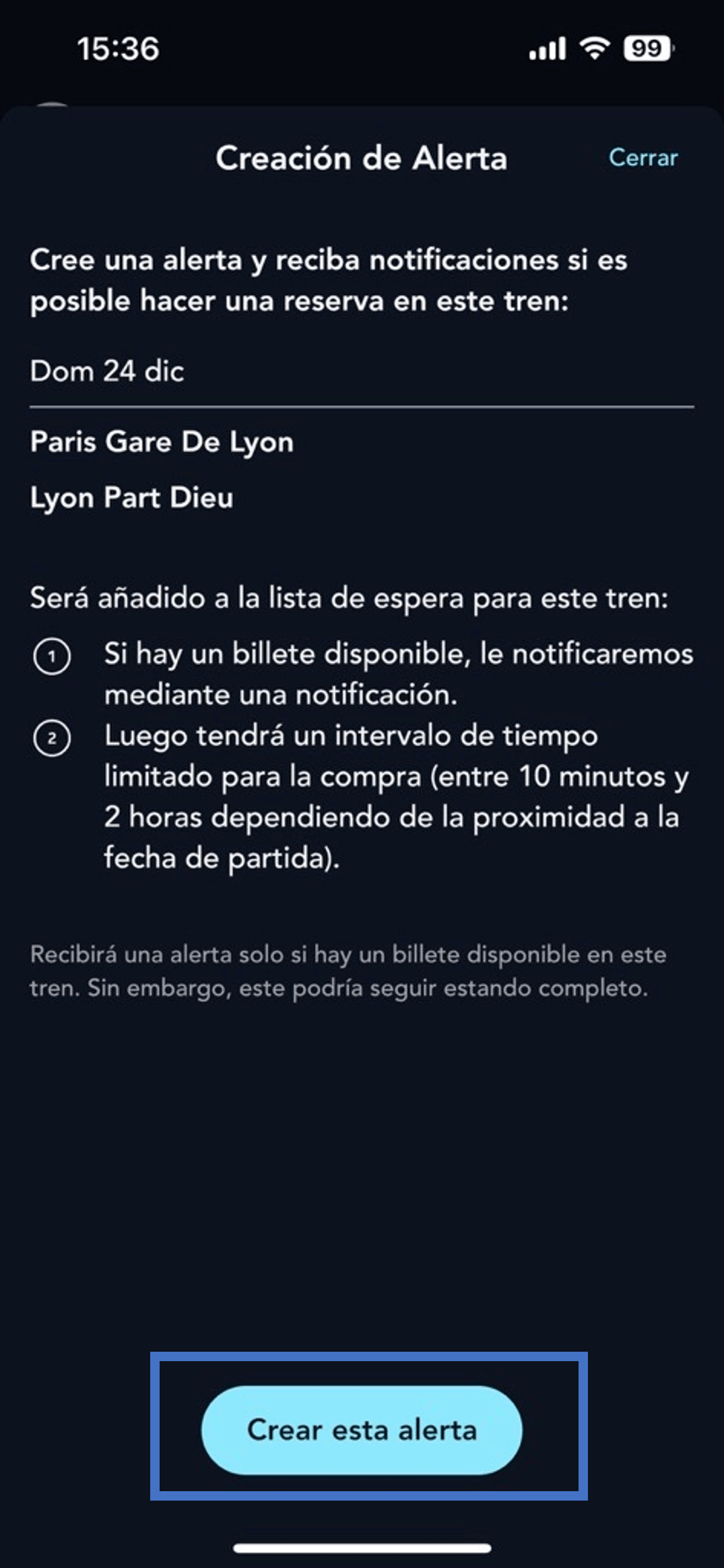This screenshot has width=724, height=1568.
Task: Tap the clock showing 15:36
Action: pyautogui.click(x=119, y=47)
